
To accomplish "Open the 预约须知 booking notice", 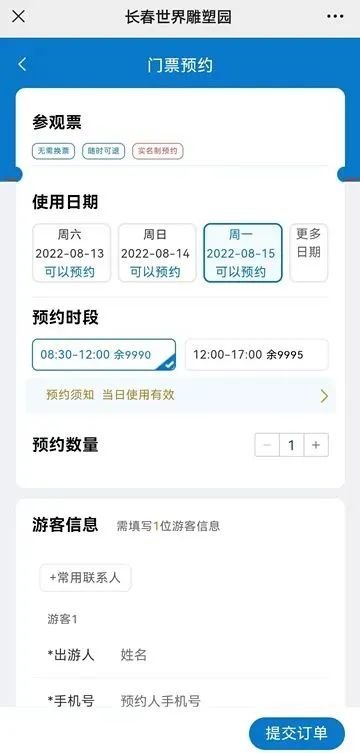I will coord(180,396).
